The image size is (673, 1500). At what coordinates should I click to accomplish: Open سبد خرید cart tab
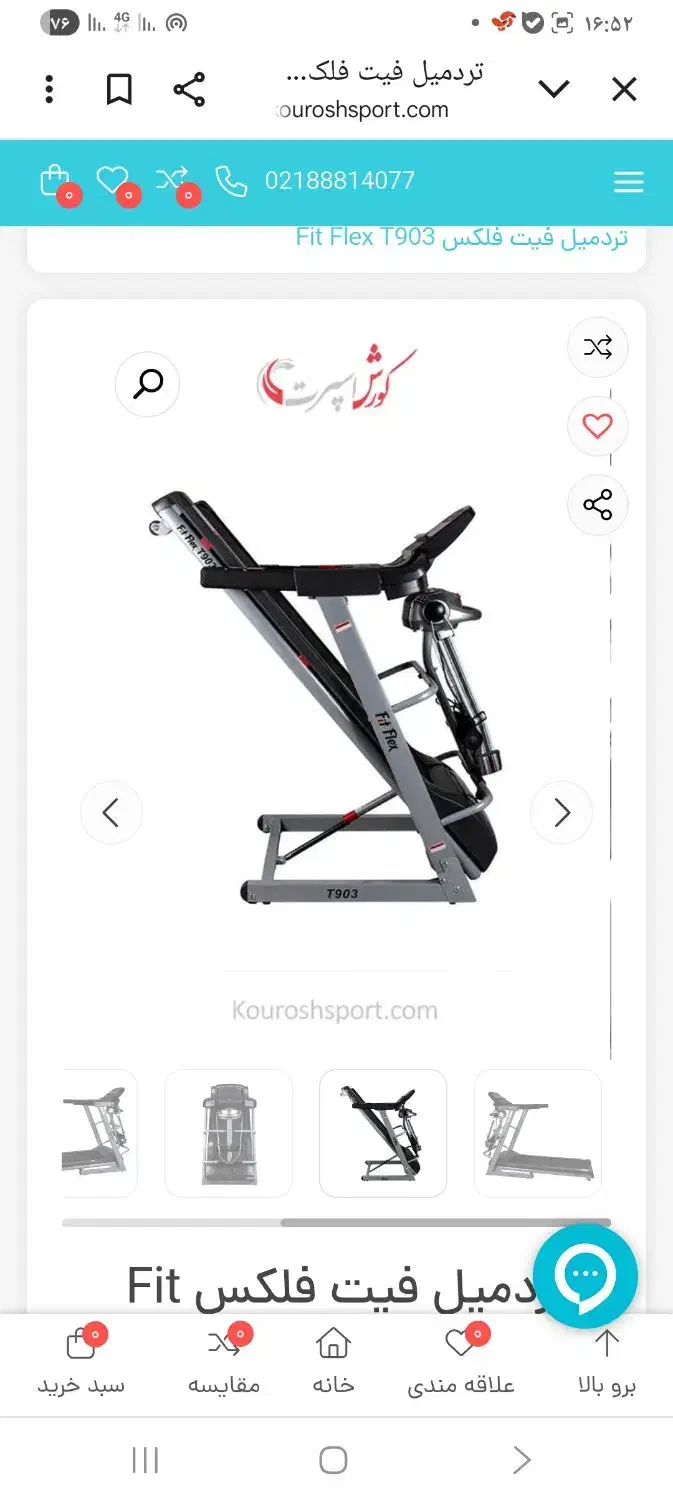click(81, 1362)
